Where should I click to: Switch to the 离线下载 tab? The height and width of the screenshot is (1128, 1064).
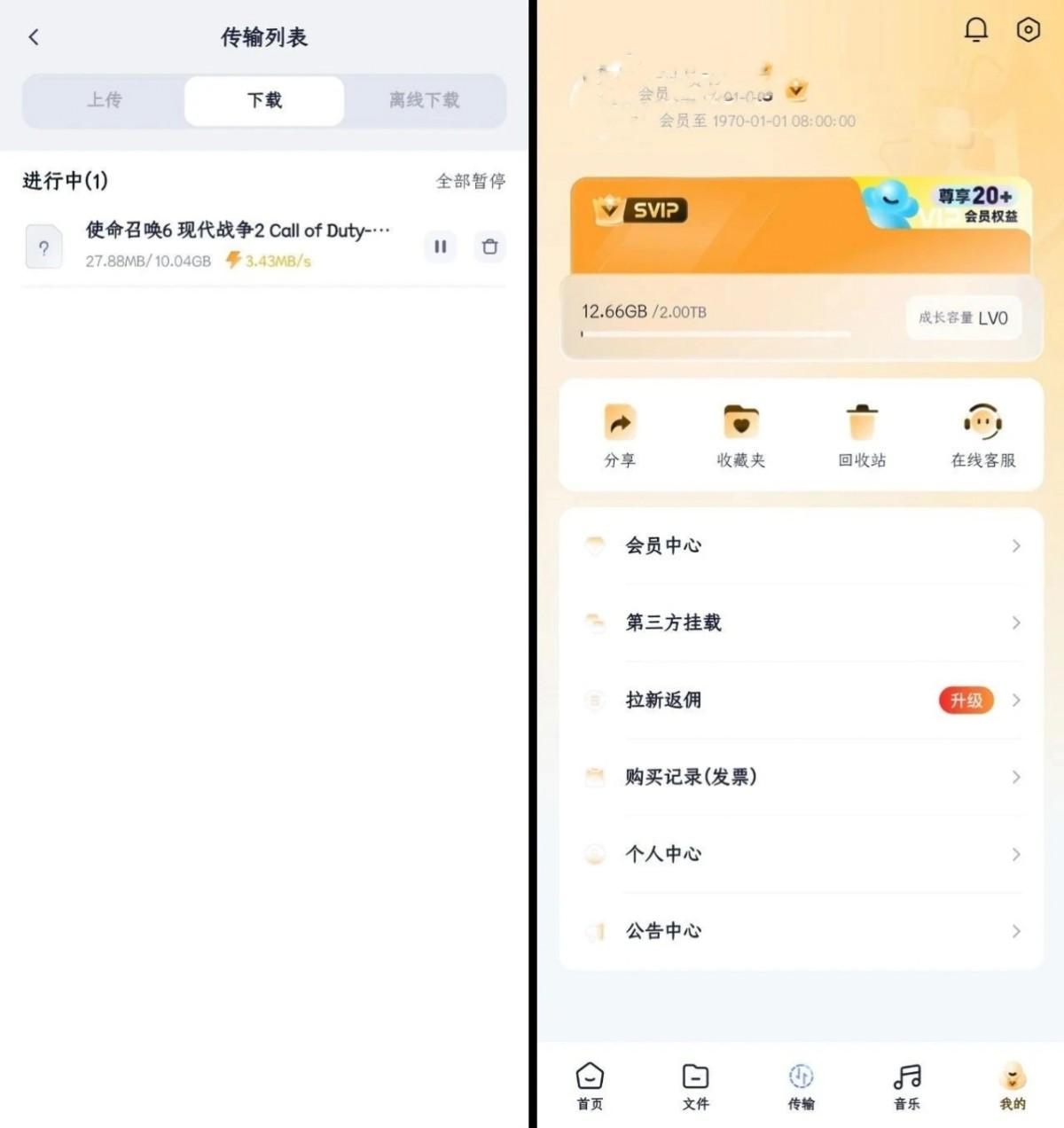[x=424, y=100]
